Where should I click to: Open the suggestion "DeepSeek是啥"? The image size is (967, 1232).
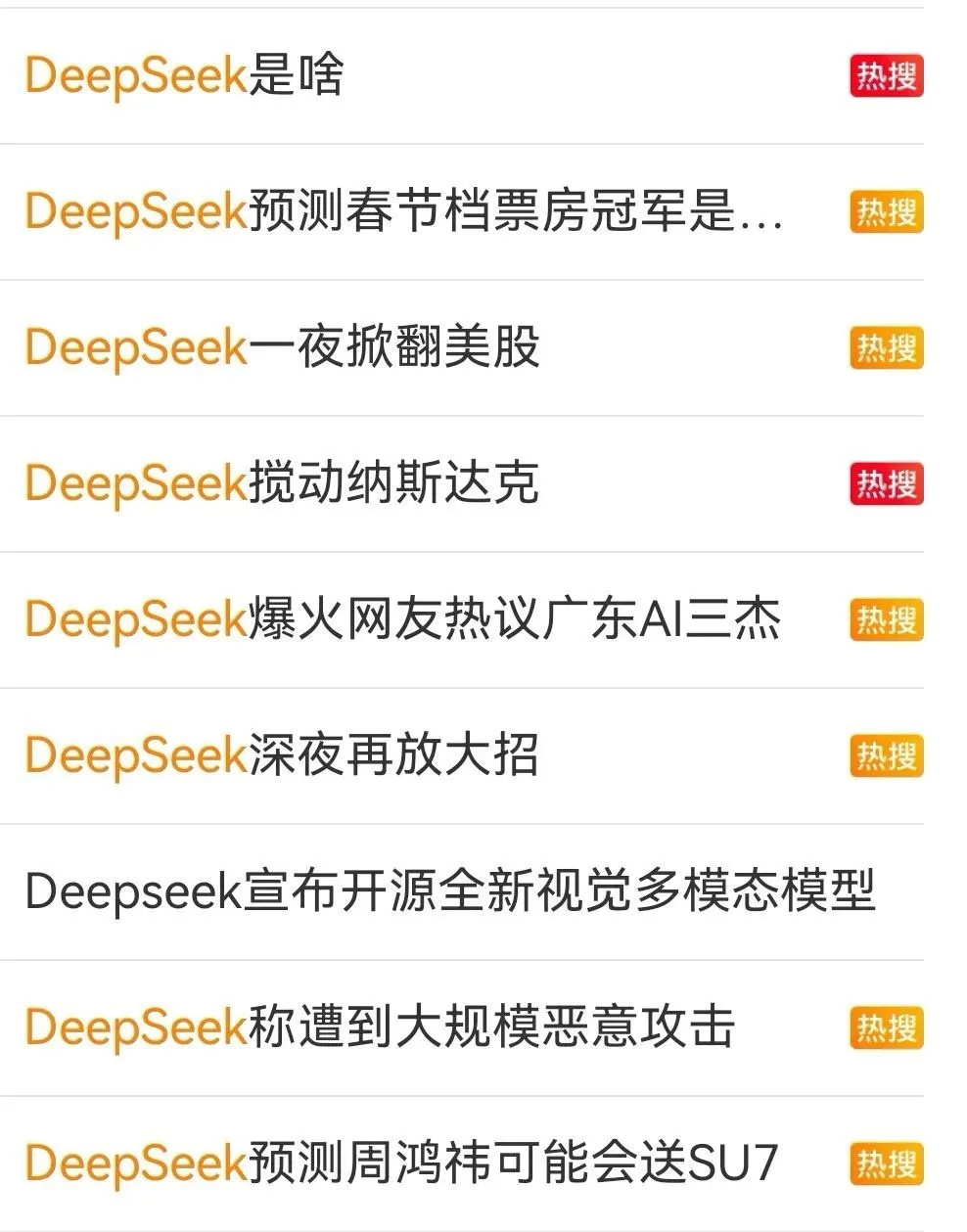(186, 75)
